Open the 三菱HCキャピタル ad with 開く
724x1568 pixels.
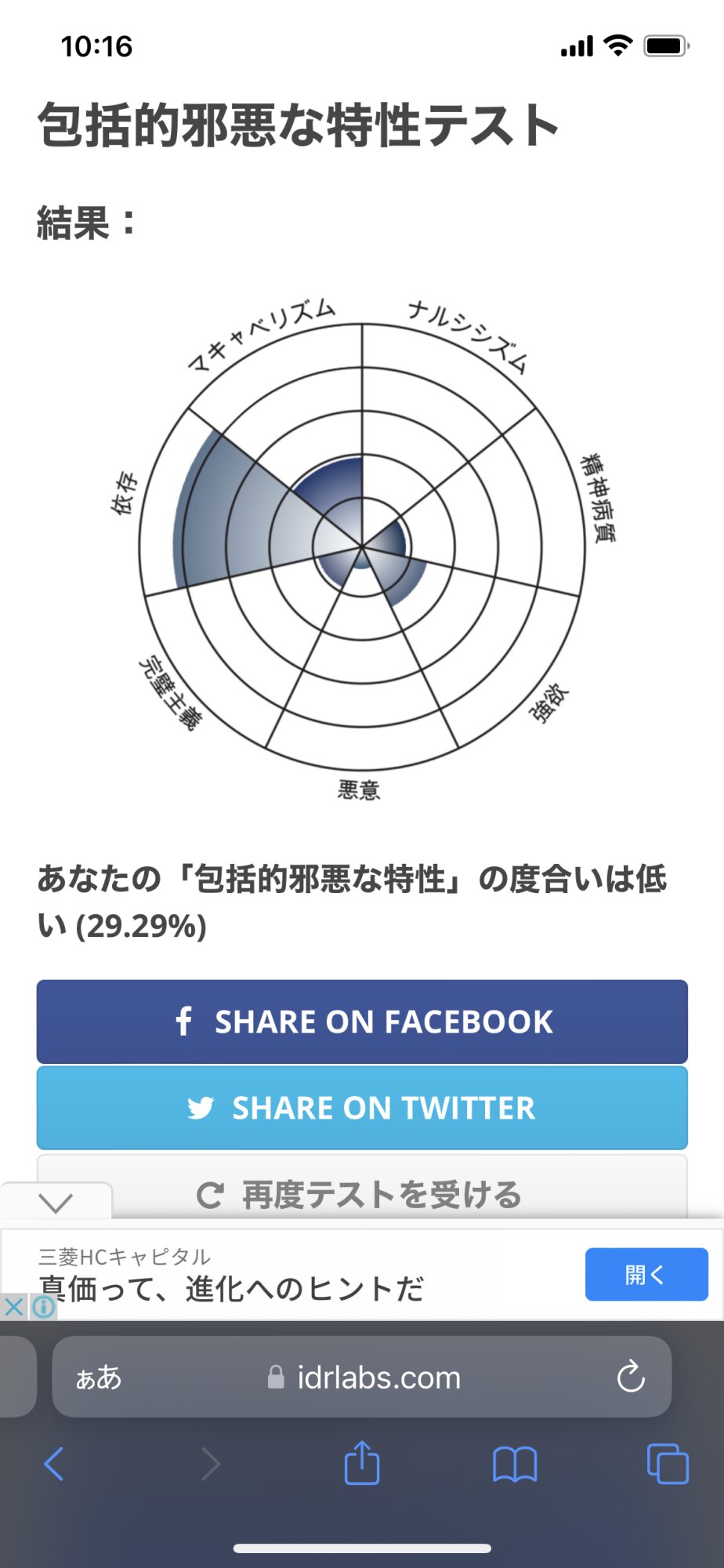point(646,1274)
